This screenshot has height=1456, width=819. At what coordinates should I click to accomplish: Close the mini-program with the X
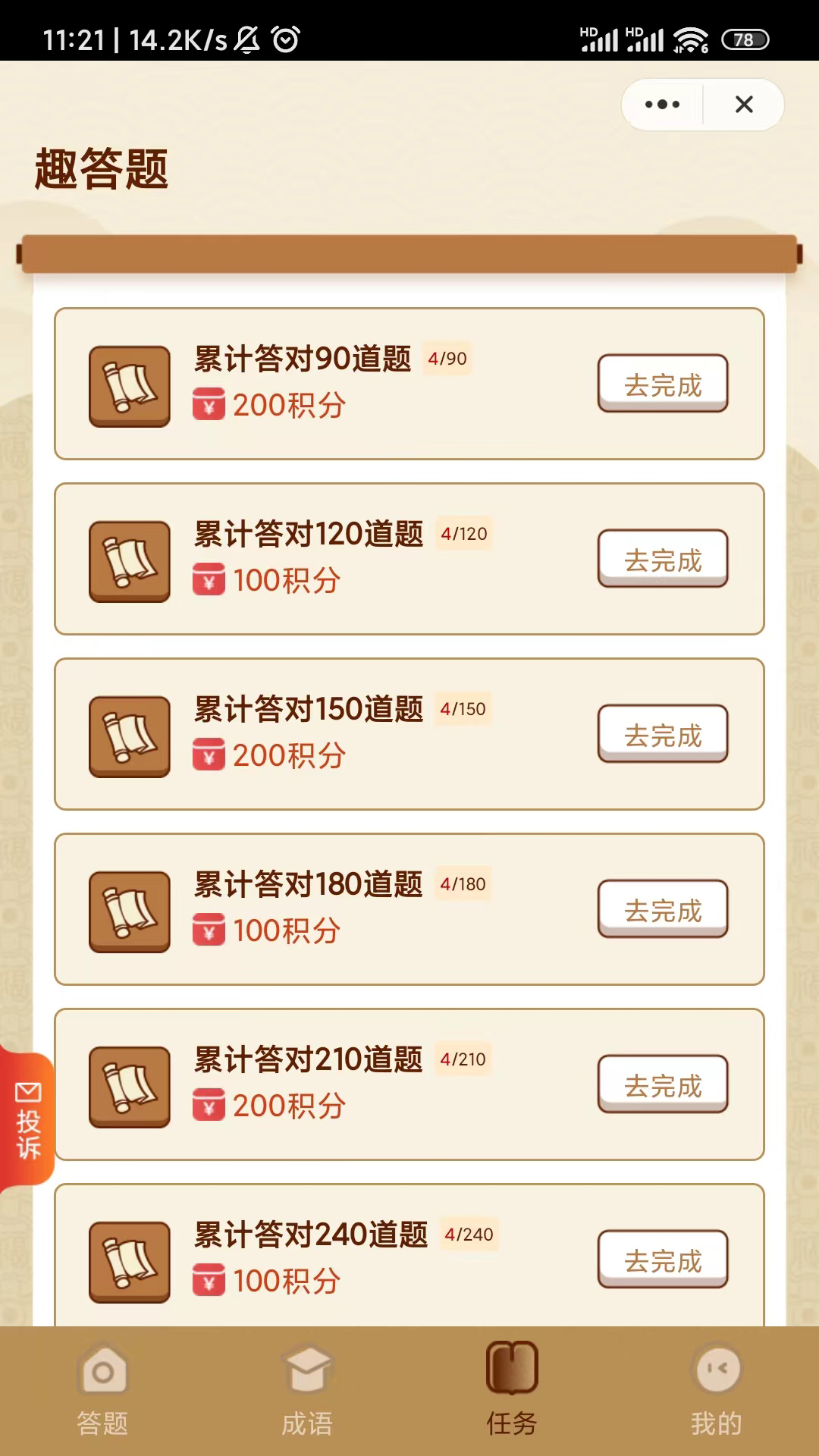tap(744, 105)
